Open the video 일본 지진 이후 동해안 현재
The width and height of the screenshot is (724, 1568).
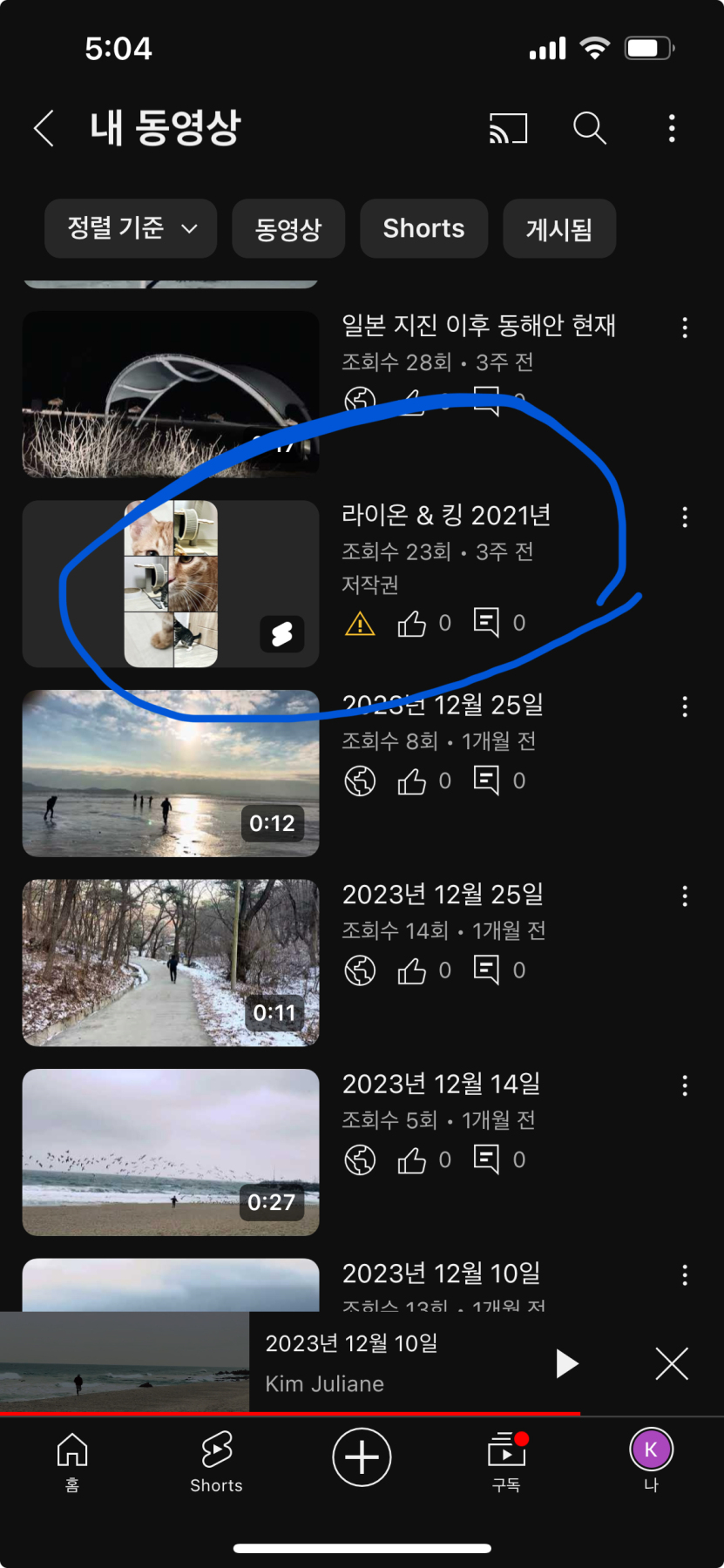pos(170,394)
